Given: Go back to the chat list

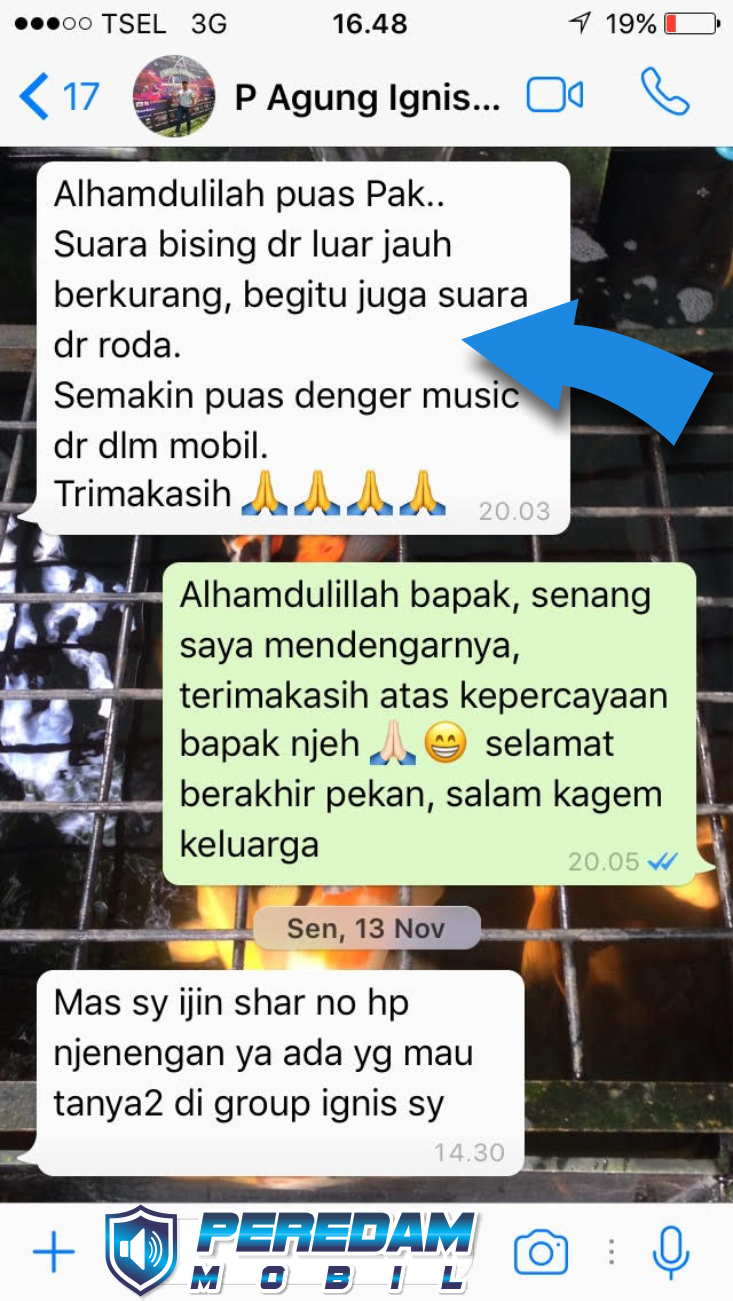Looking at the screenshot, I should click(x=57, y=97).
